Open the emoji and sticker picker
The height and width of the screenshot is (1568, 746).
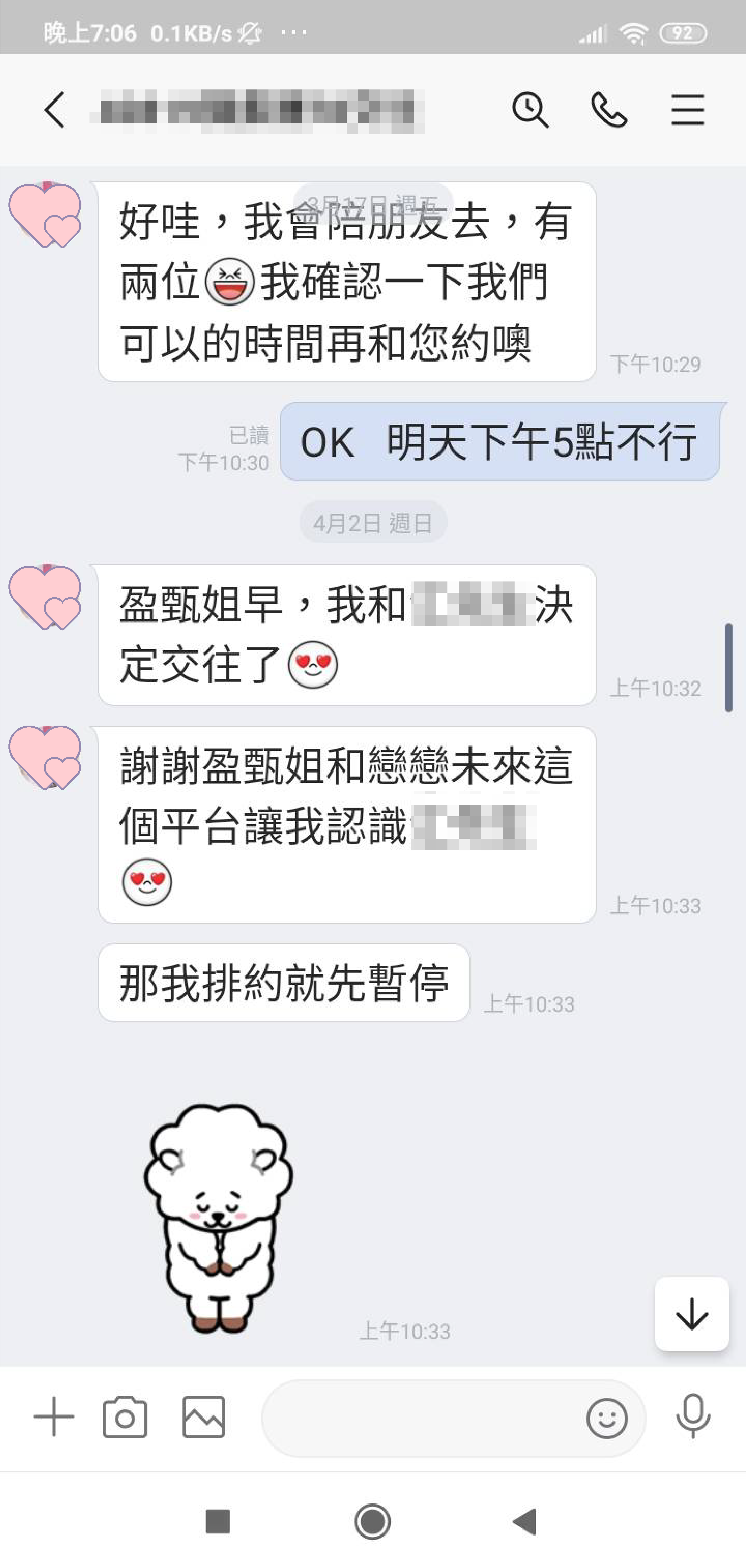click(x=607, y=1418)
